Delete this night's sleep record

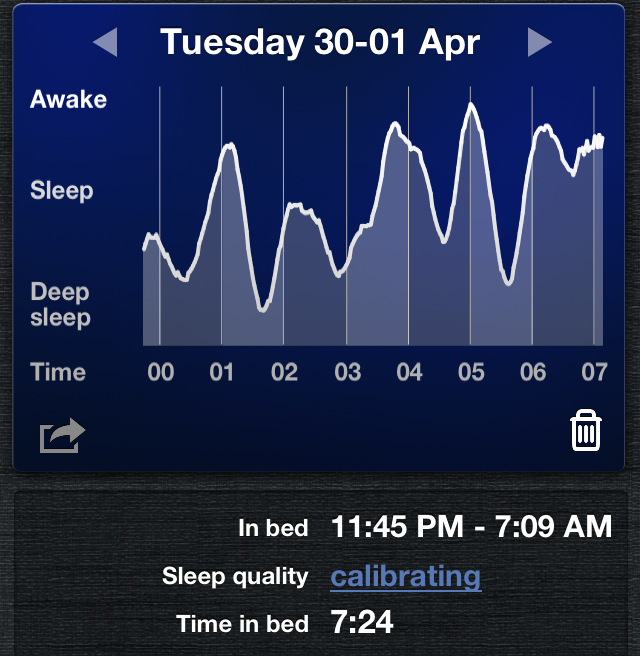tap(585, 431)
